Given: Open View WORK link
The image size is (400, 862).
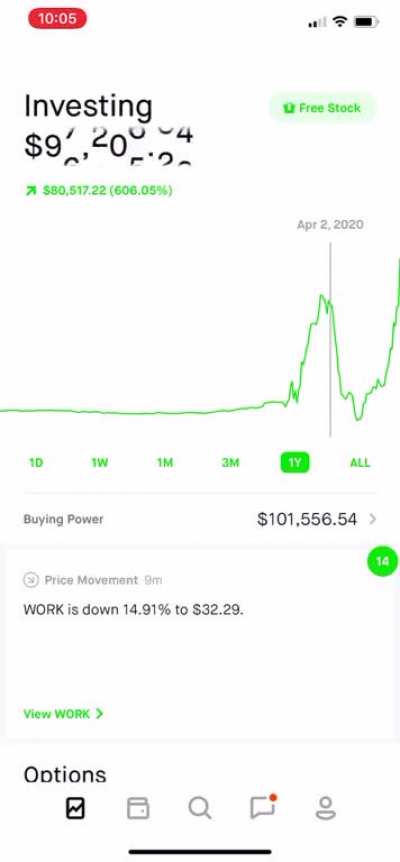Looking at the screenshot, I should pos(63,714).
